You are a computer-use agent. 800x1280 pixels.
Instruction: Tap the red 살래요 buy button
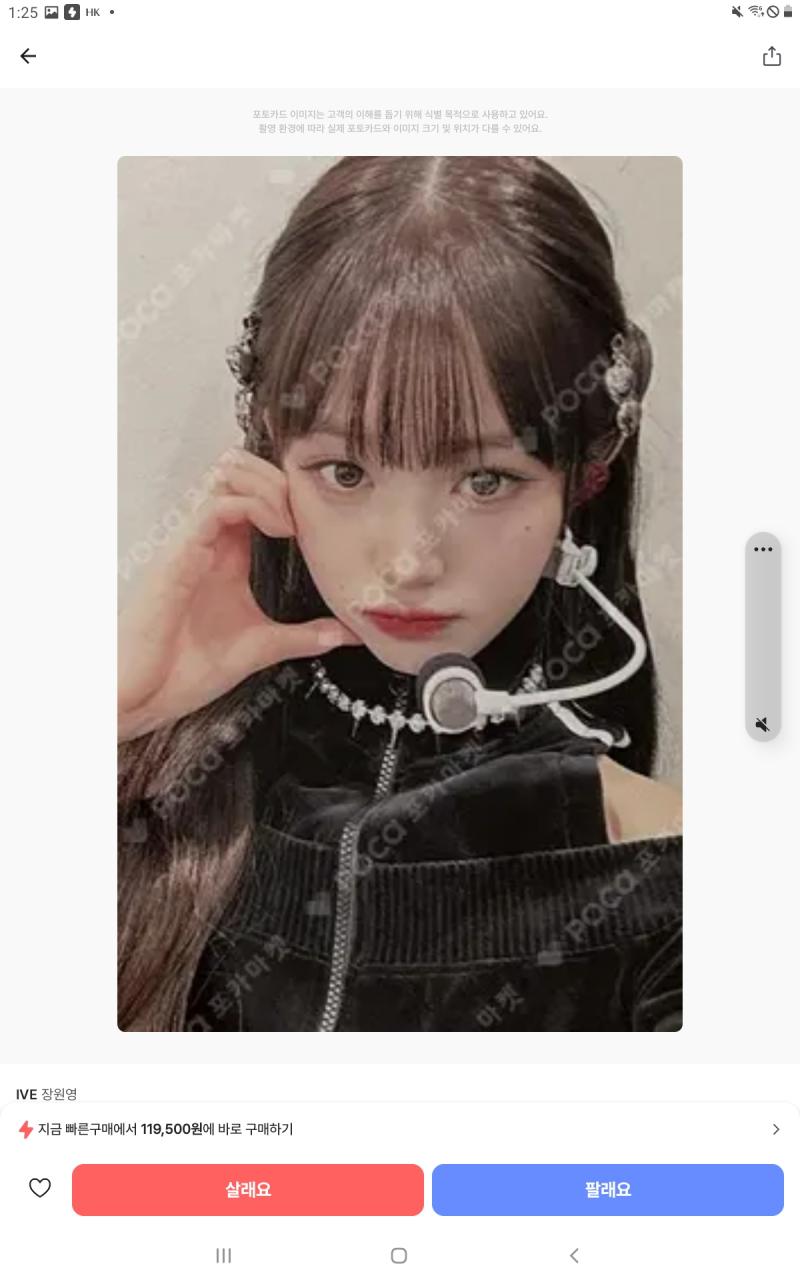coord(248,1190)
